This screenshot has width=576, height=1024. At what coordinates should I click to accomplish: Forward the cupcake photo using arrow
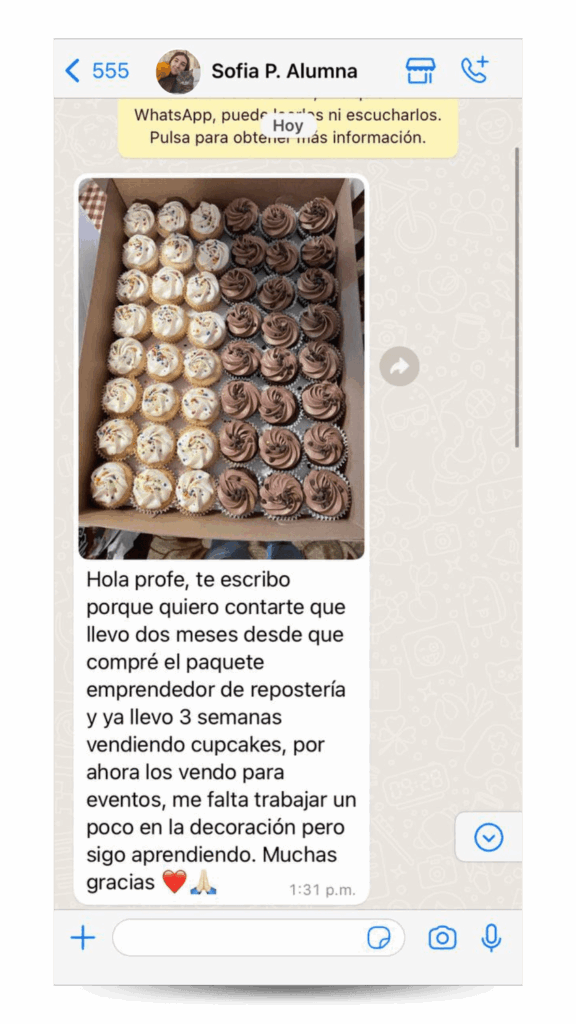(x=399, y=366)
